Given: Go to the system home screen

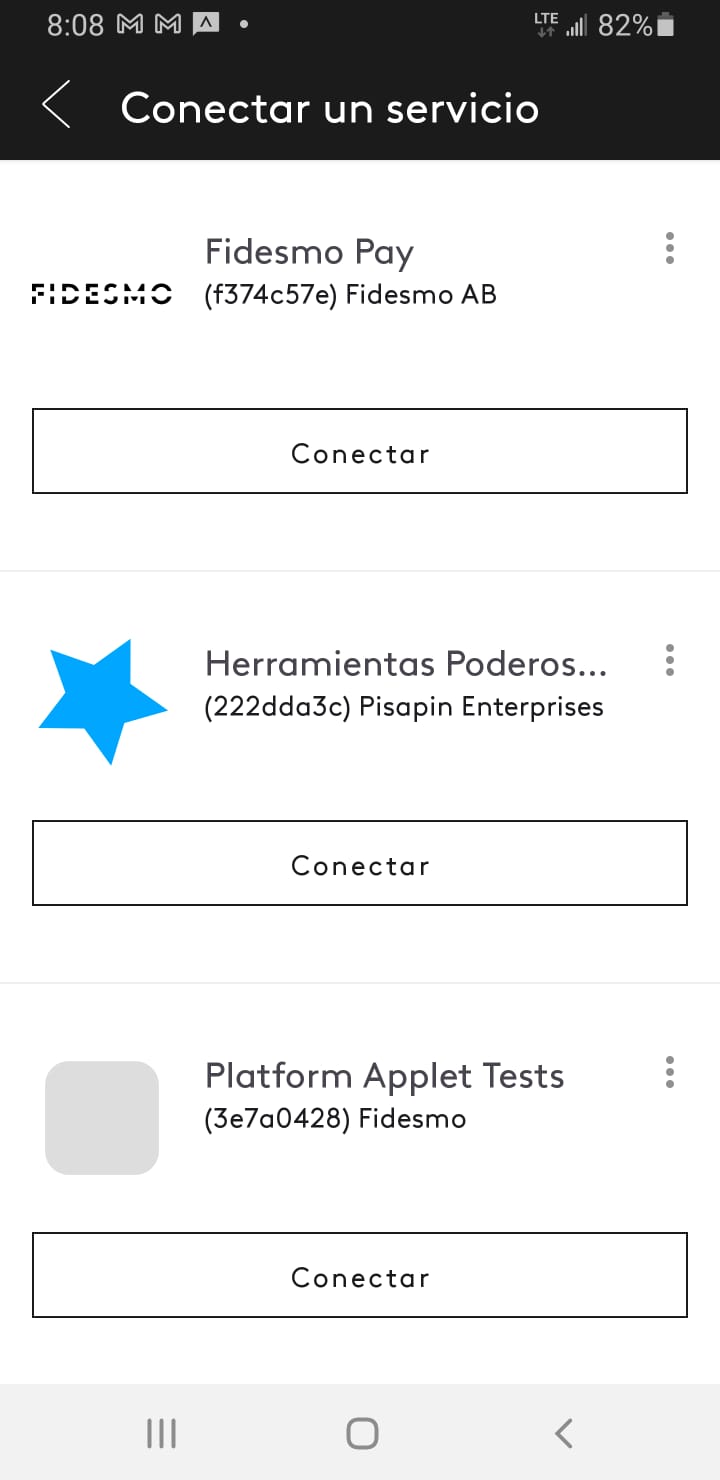Looking at the screenshot, I should (362, 1433).
